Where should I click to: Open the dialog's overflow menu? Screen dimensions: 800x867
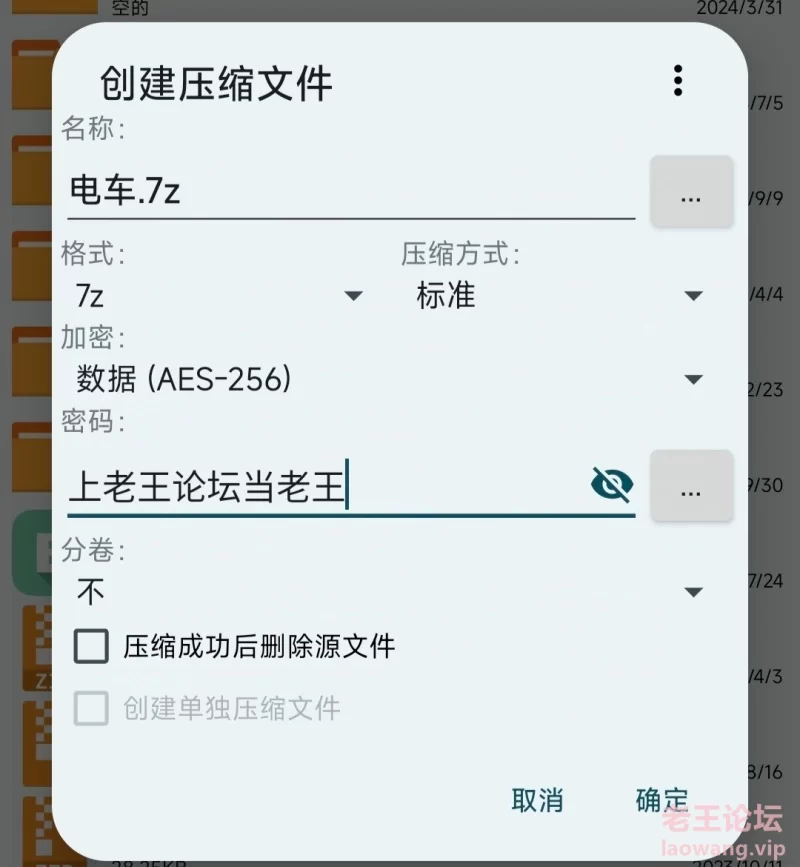[678, 81]
